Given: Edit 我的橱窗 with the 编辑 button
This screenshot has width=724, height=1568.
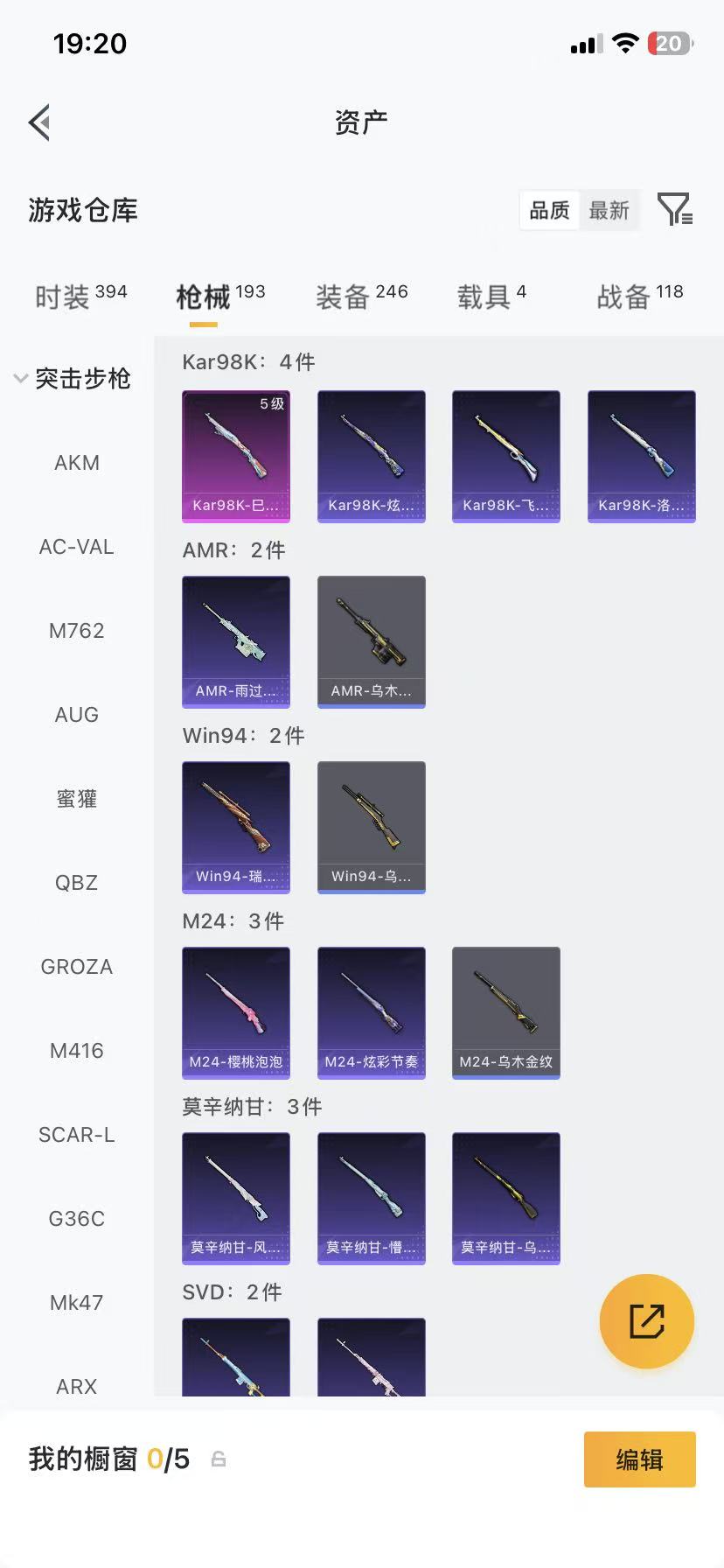Looking at the screenshot, I should (639, 1459).
